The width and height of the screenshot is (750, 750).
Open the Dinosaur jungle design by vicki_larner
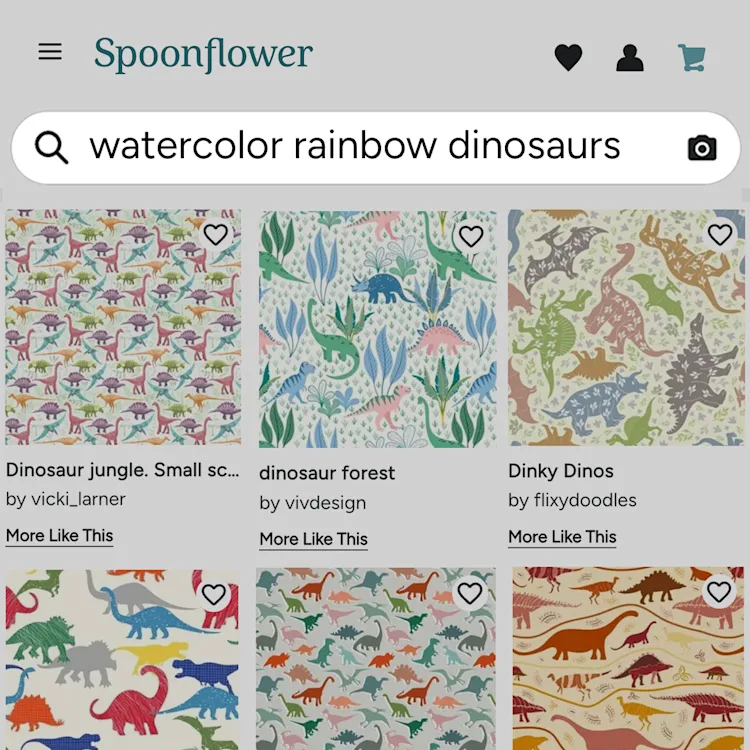(x=122, y=327)
